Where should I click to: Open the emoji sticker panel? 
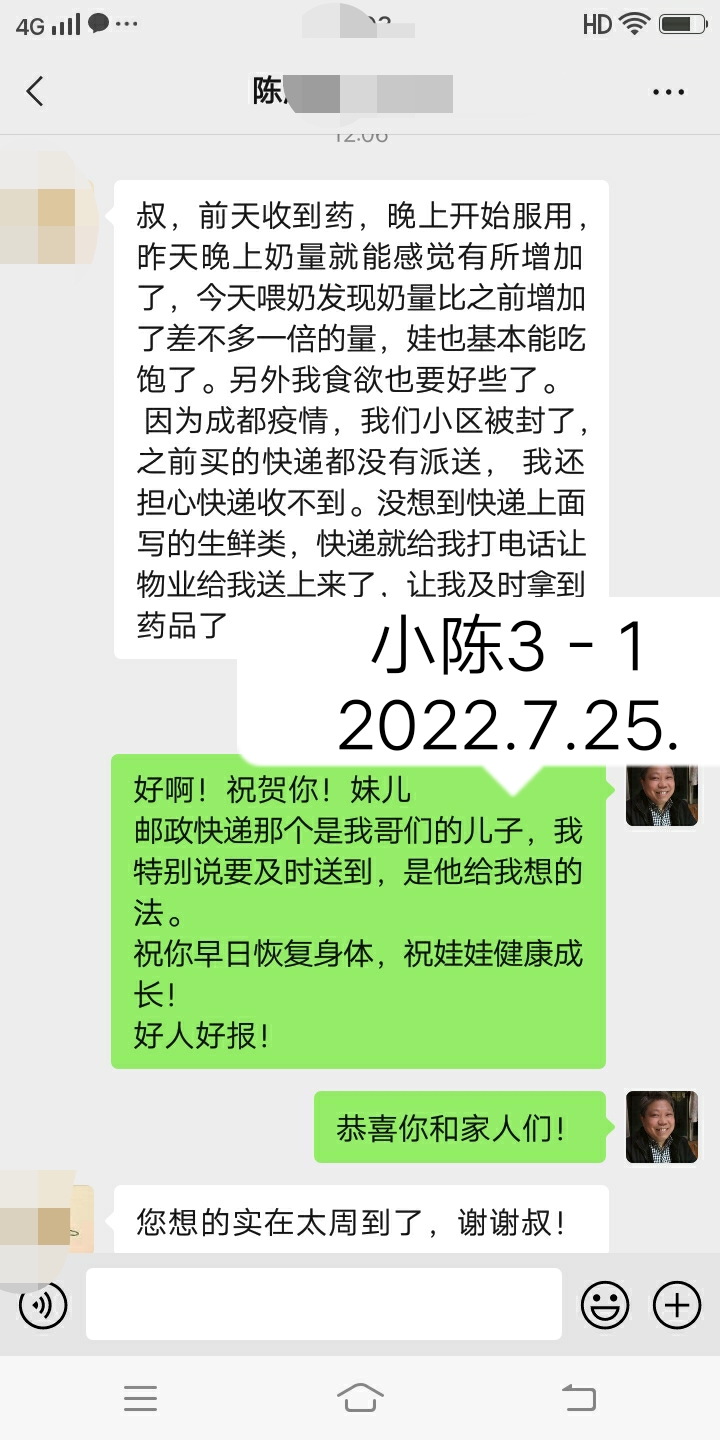pos(605,1304)
